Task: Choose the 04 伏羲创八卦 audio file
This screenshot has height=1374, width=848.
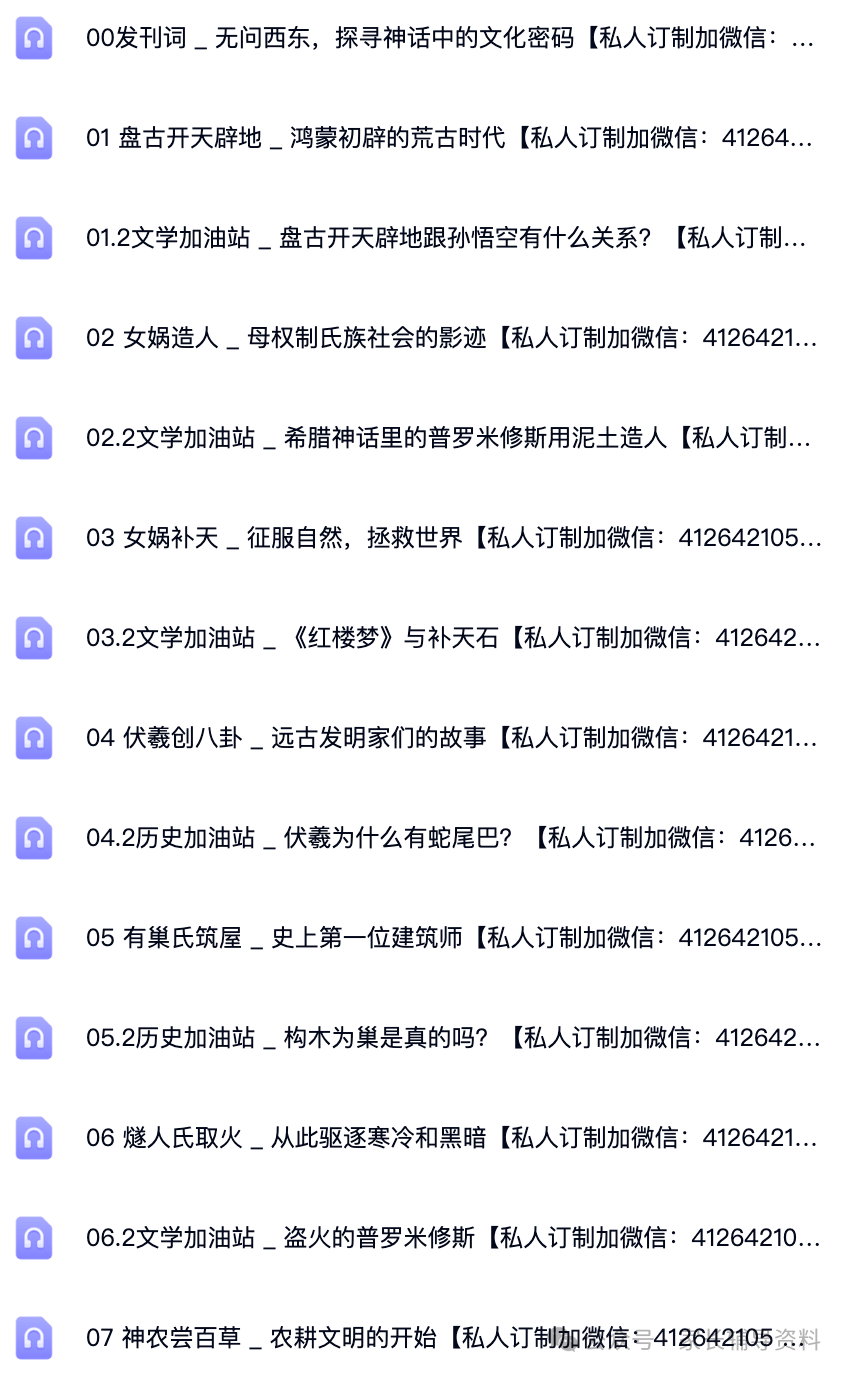Action: [424, 738]
